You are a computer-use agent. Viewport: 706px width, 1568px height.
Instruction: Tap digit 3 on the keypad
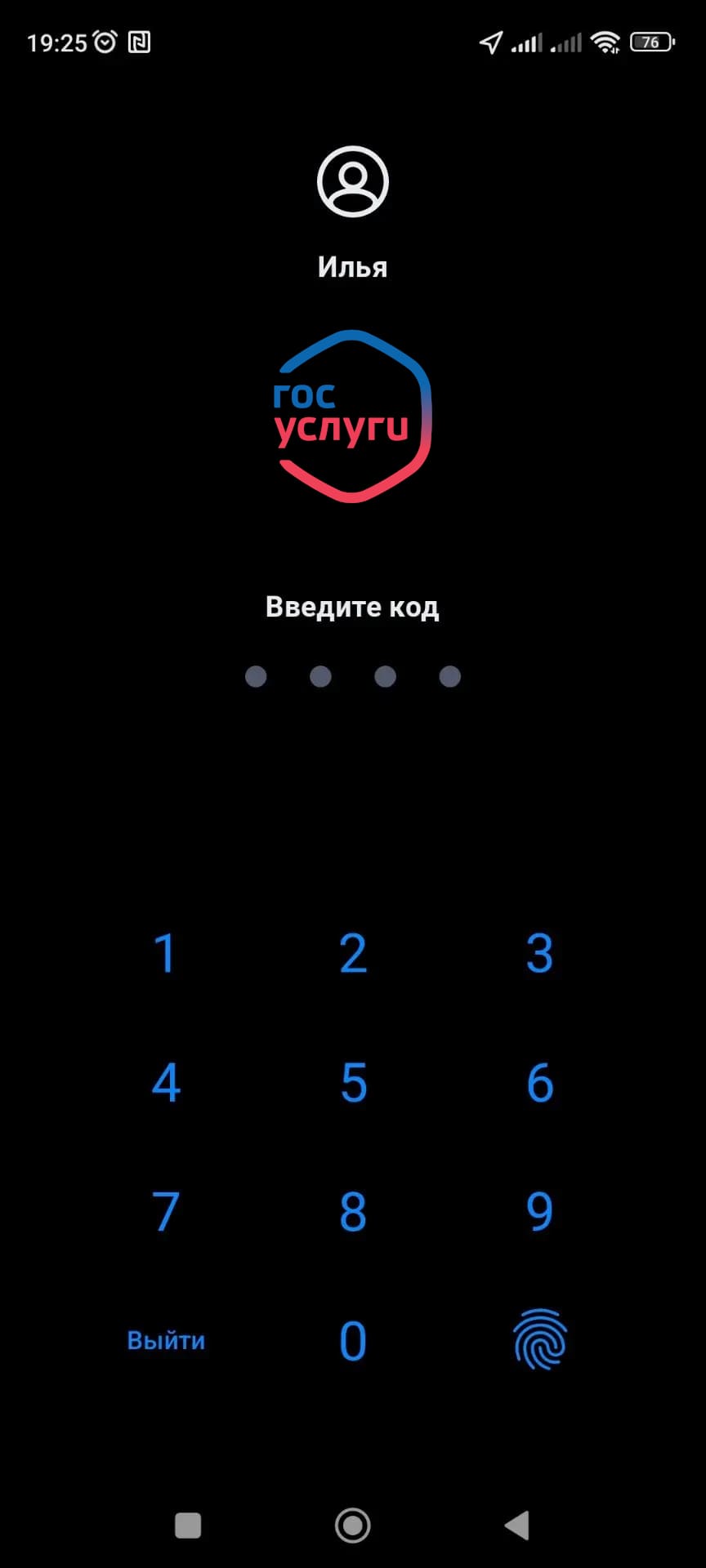[539, 953]
